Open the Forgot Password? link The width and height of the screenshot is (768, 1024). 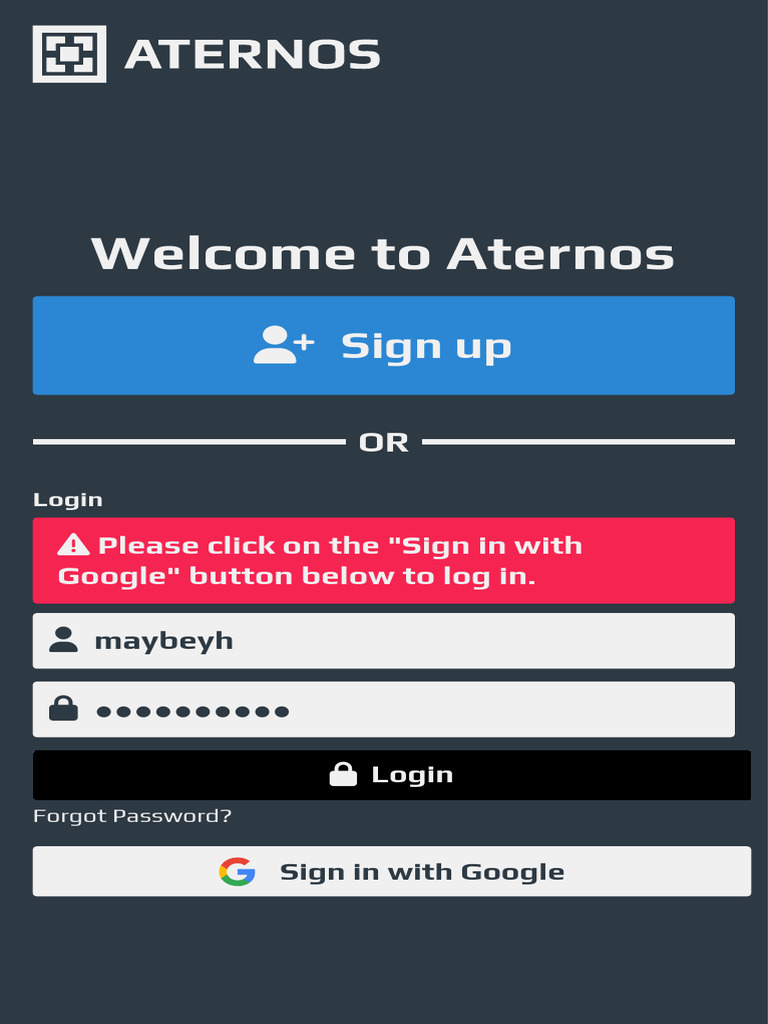133,816
